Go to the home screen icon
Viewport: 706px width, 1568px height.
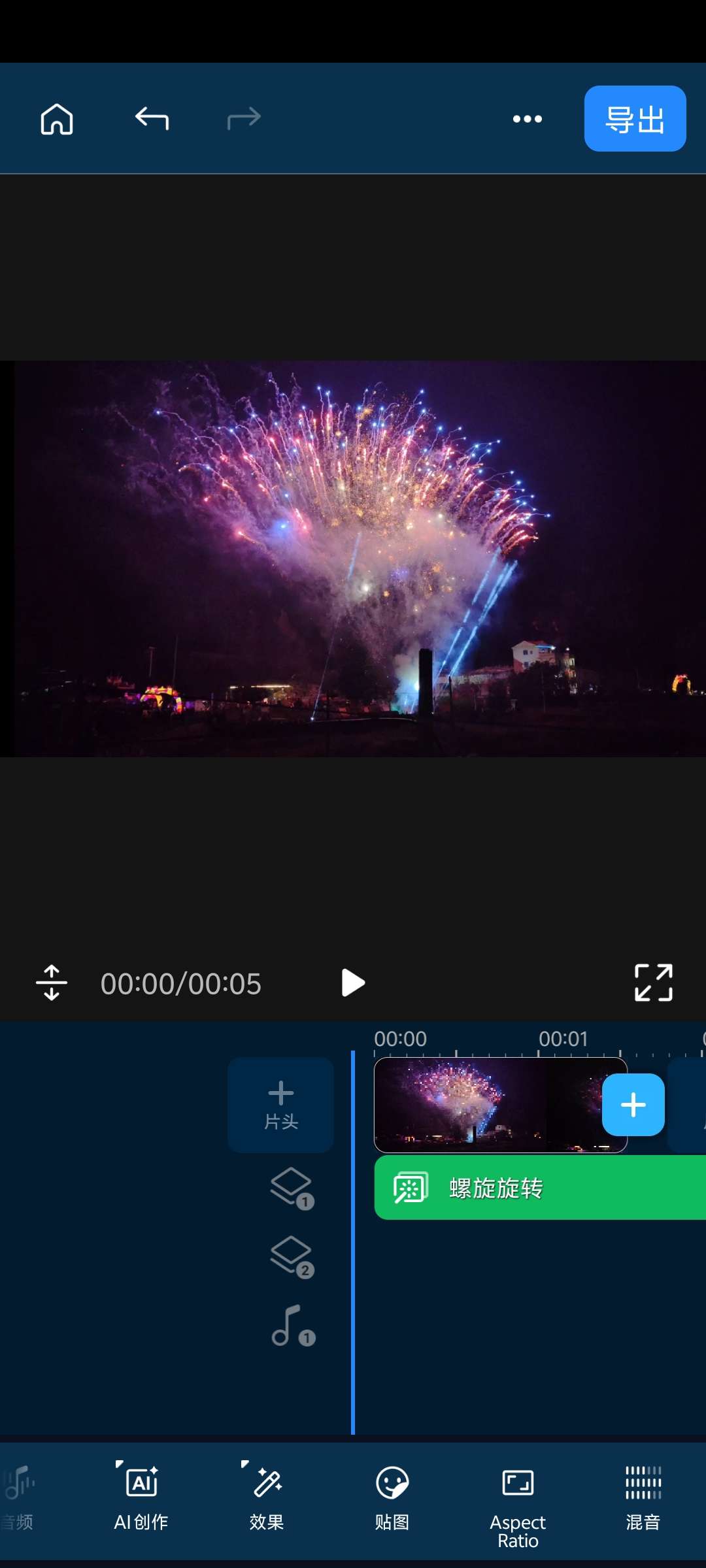coord(57,119)
